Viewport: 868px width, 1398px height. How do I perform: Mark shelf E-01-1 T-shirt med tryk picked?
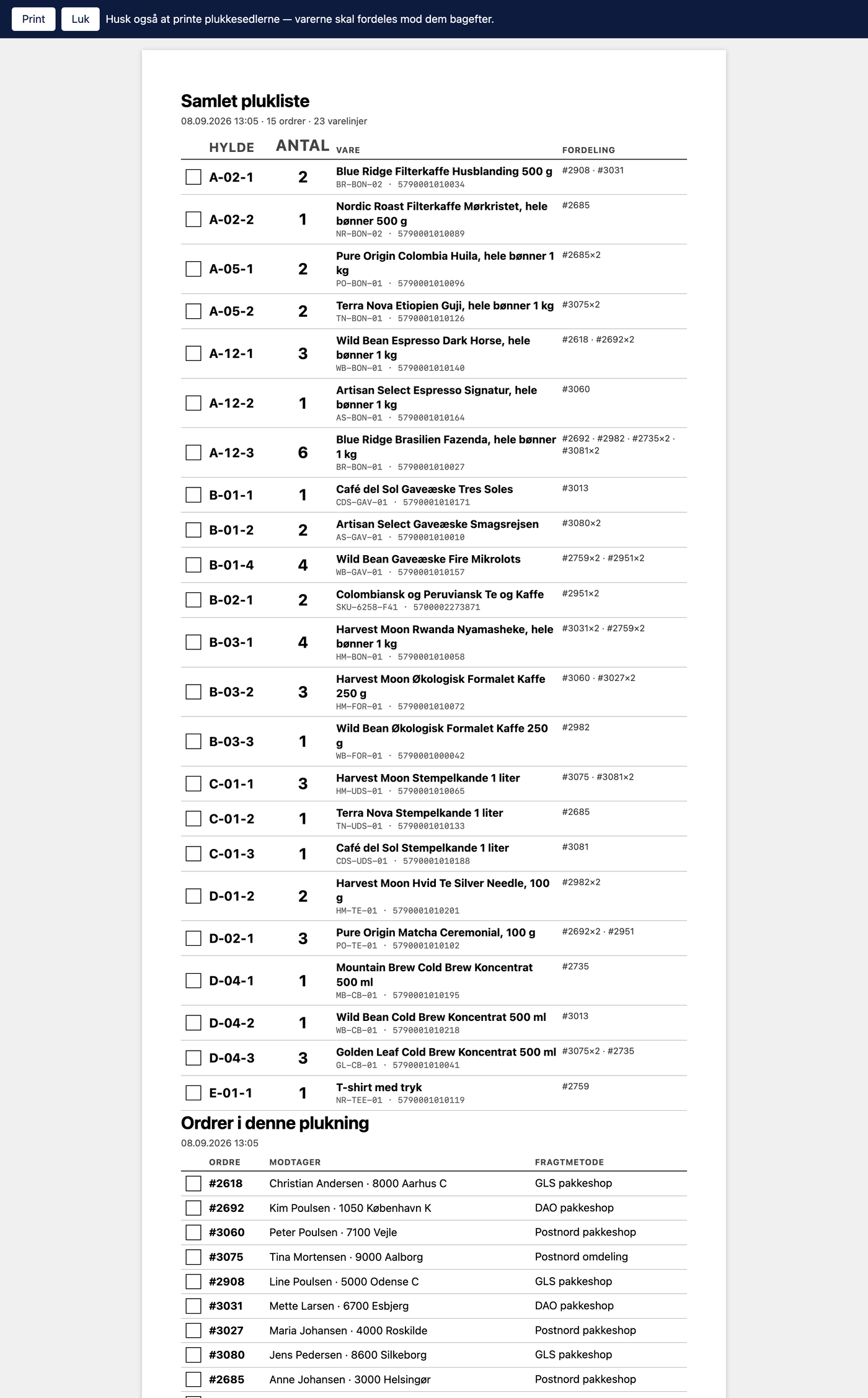[x=193, y=1093]
